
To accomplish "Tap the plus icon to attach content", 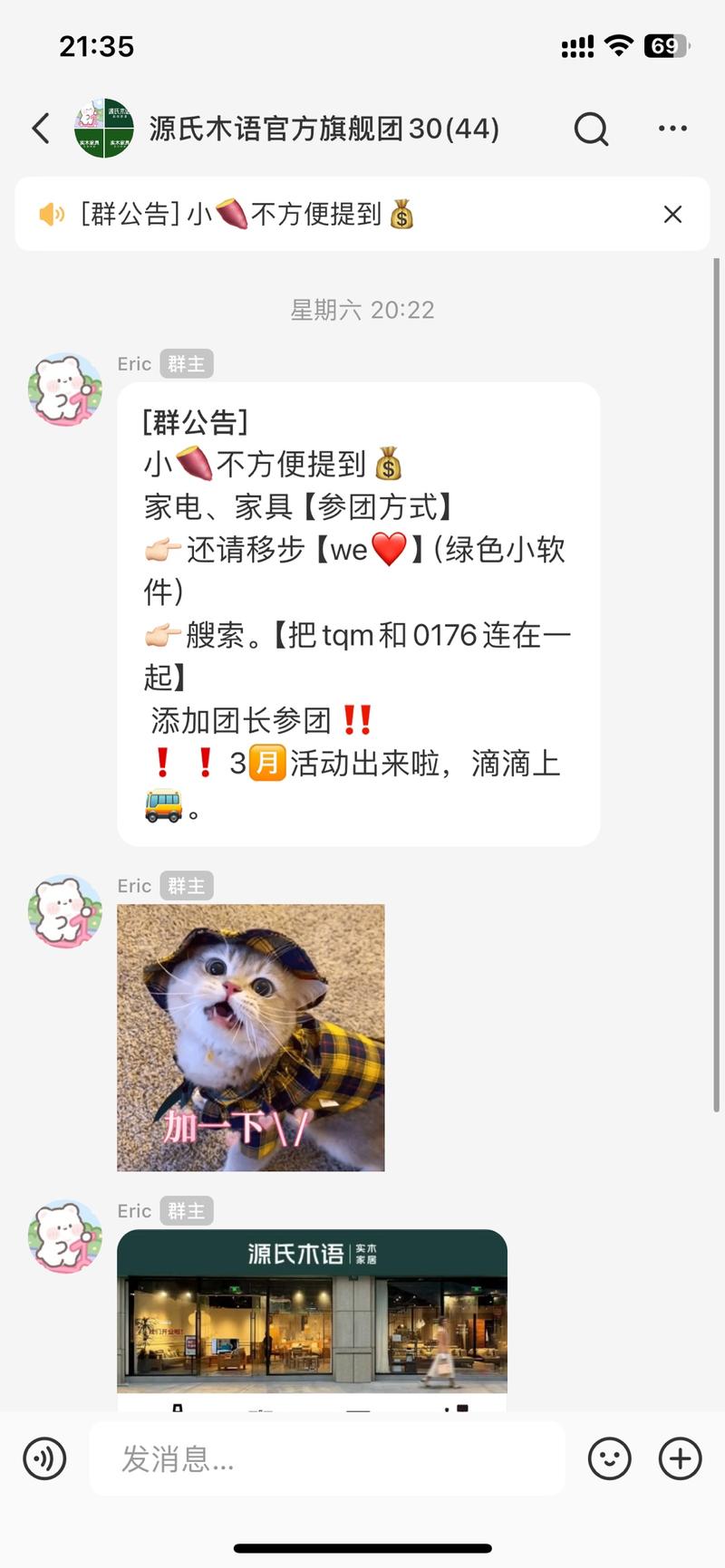I will 679,1458.
